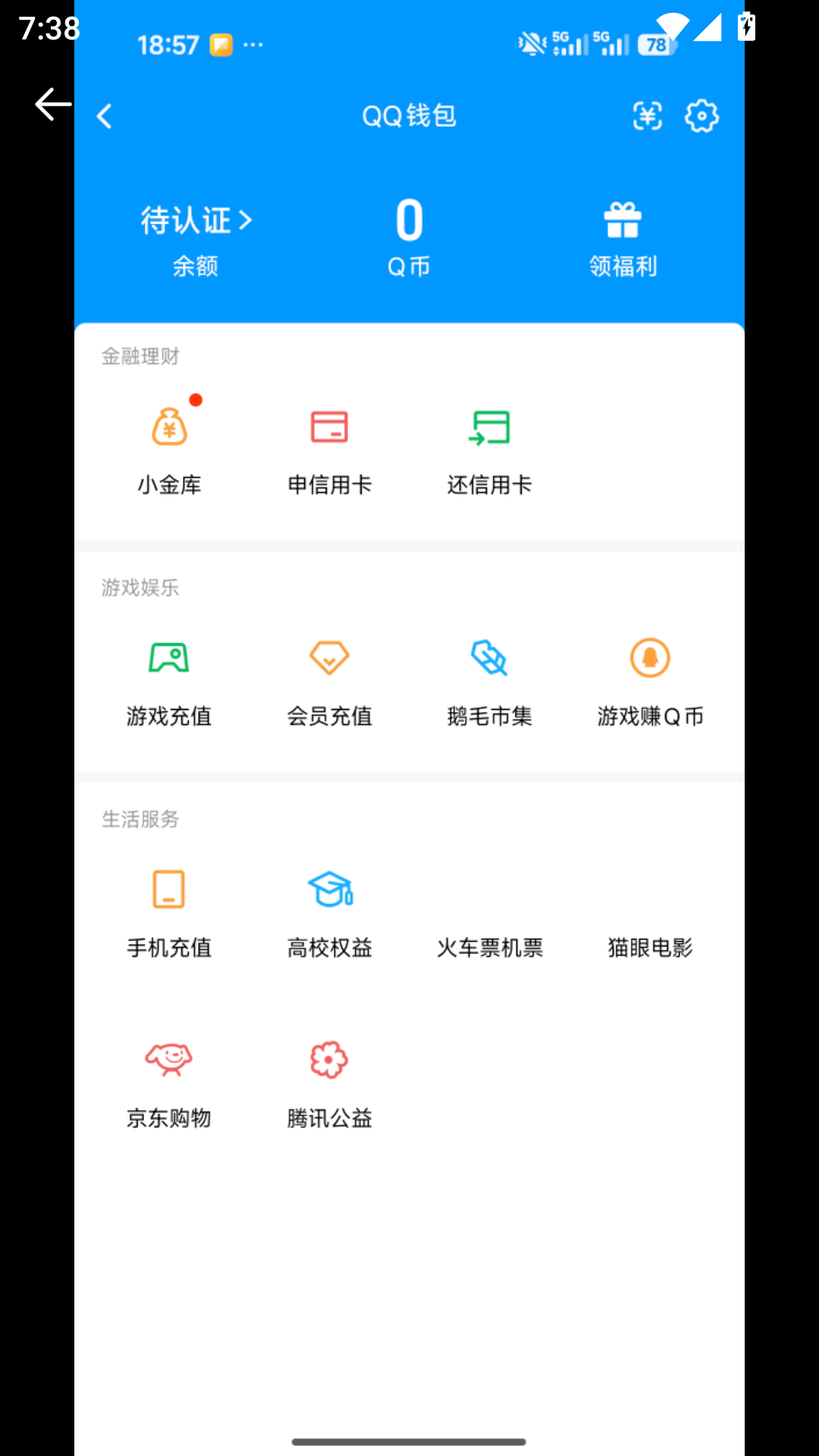
Task: Open 会员充值 membership recharge
Action: (x=328, y=675)
